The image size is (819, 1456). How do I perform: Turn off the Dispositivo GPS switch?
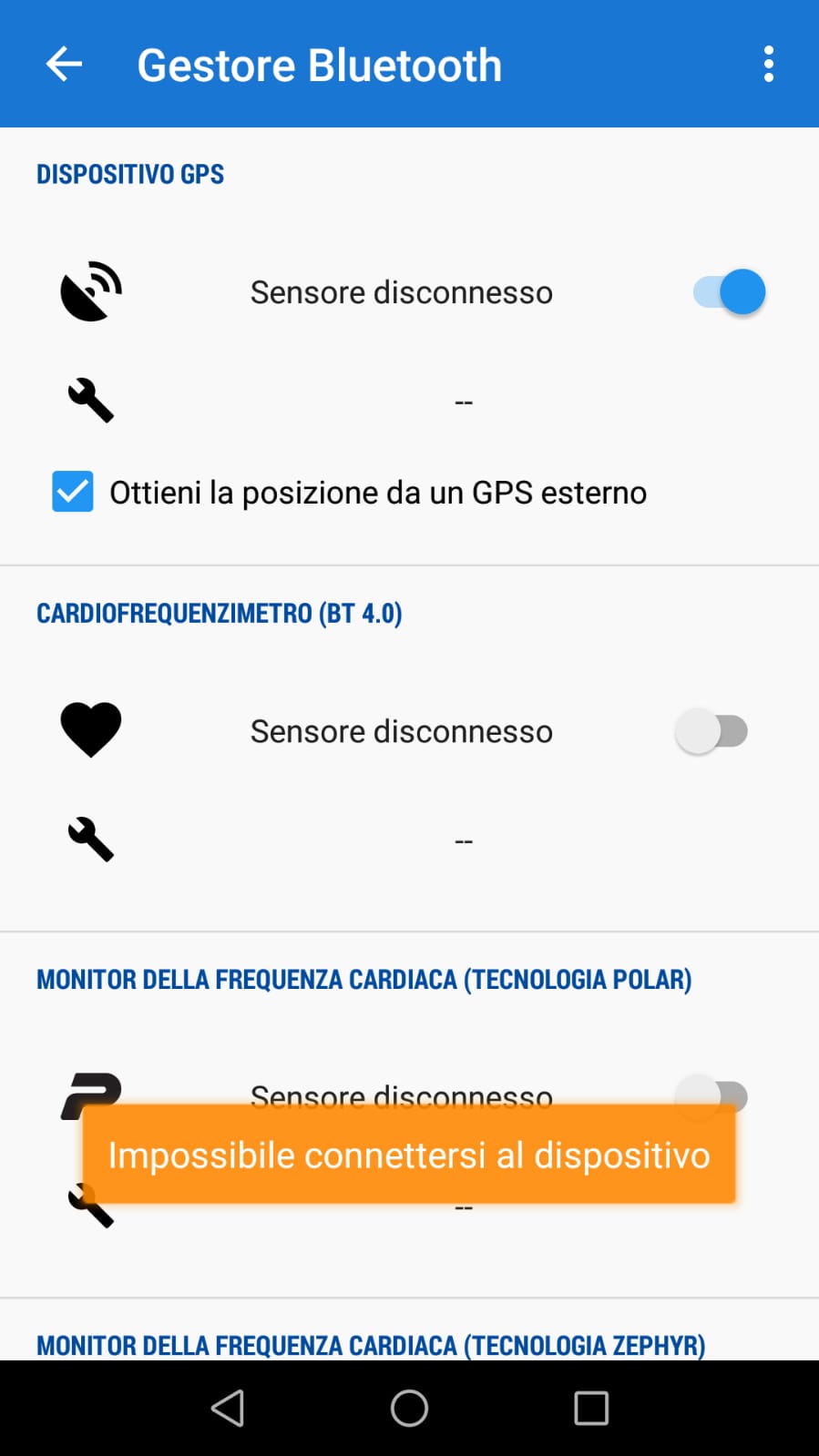tap(730, 292)
